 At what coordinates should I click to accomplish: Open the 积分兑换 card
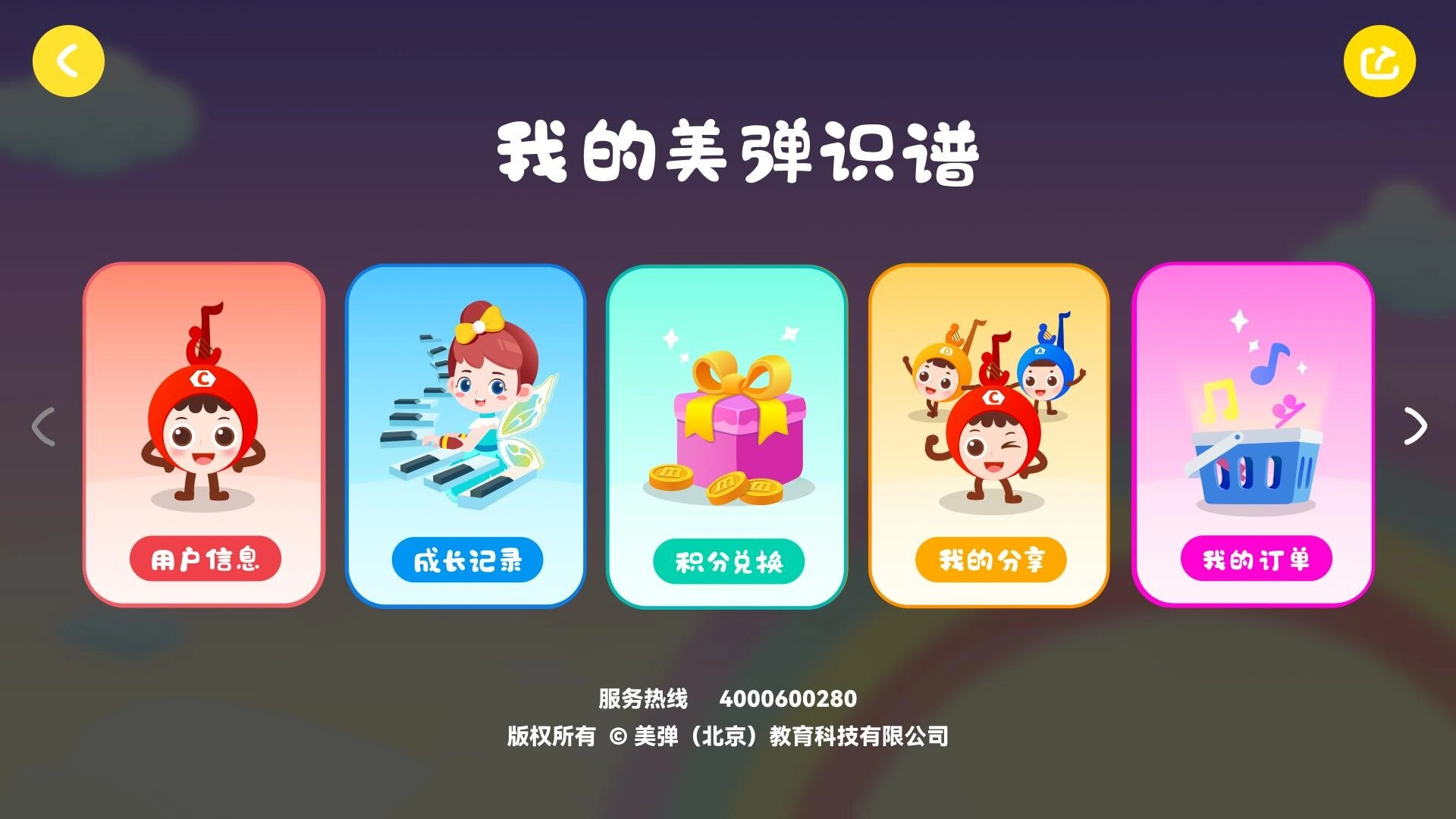click(726, 435)
